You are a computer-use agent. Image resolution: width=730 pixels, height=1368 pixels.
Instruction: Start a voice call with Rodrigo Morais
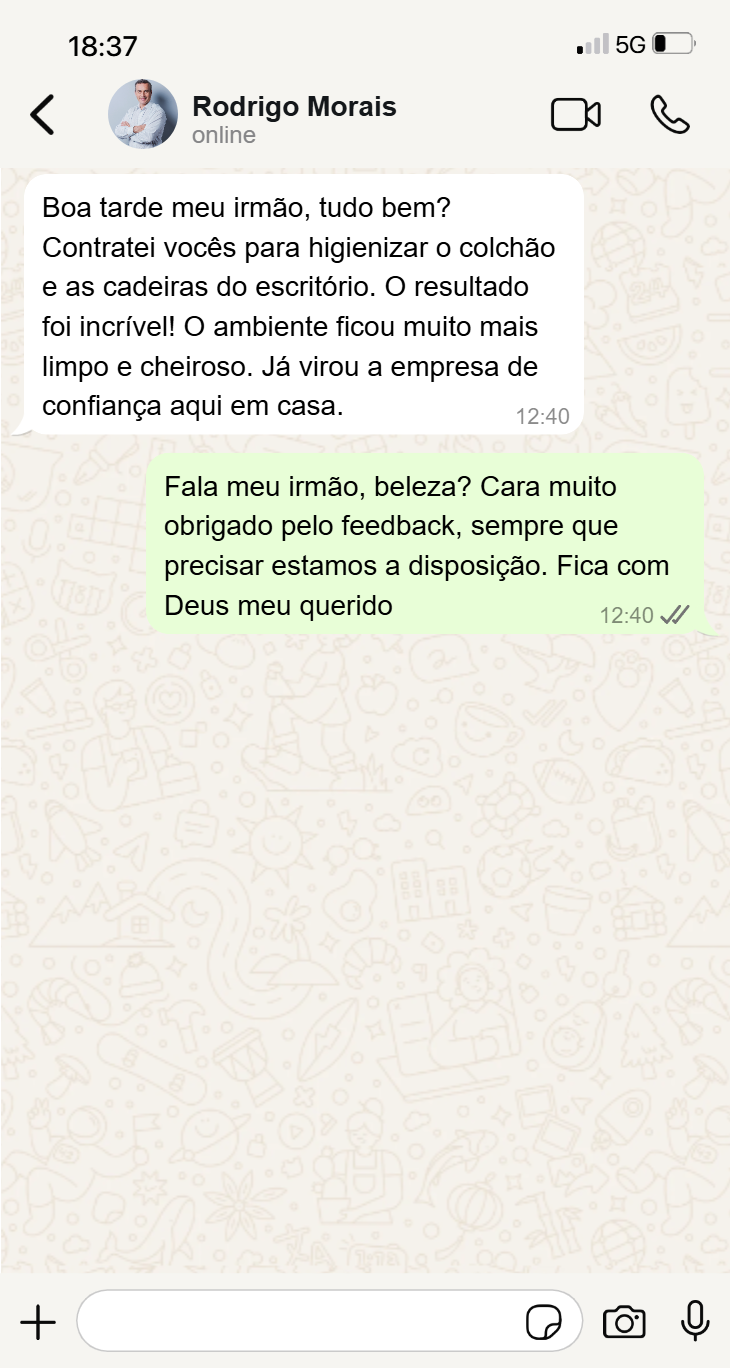click(670, 115)
